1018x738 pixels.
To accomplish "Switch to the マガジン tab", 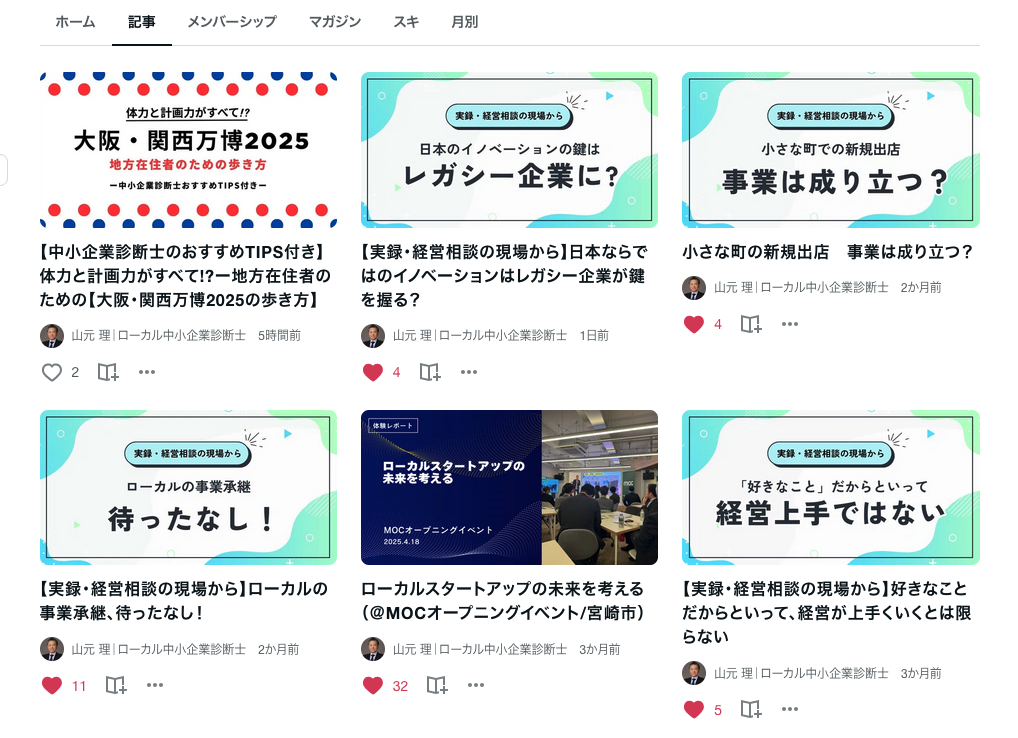I will tap(334, 21).
